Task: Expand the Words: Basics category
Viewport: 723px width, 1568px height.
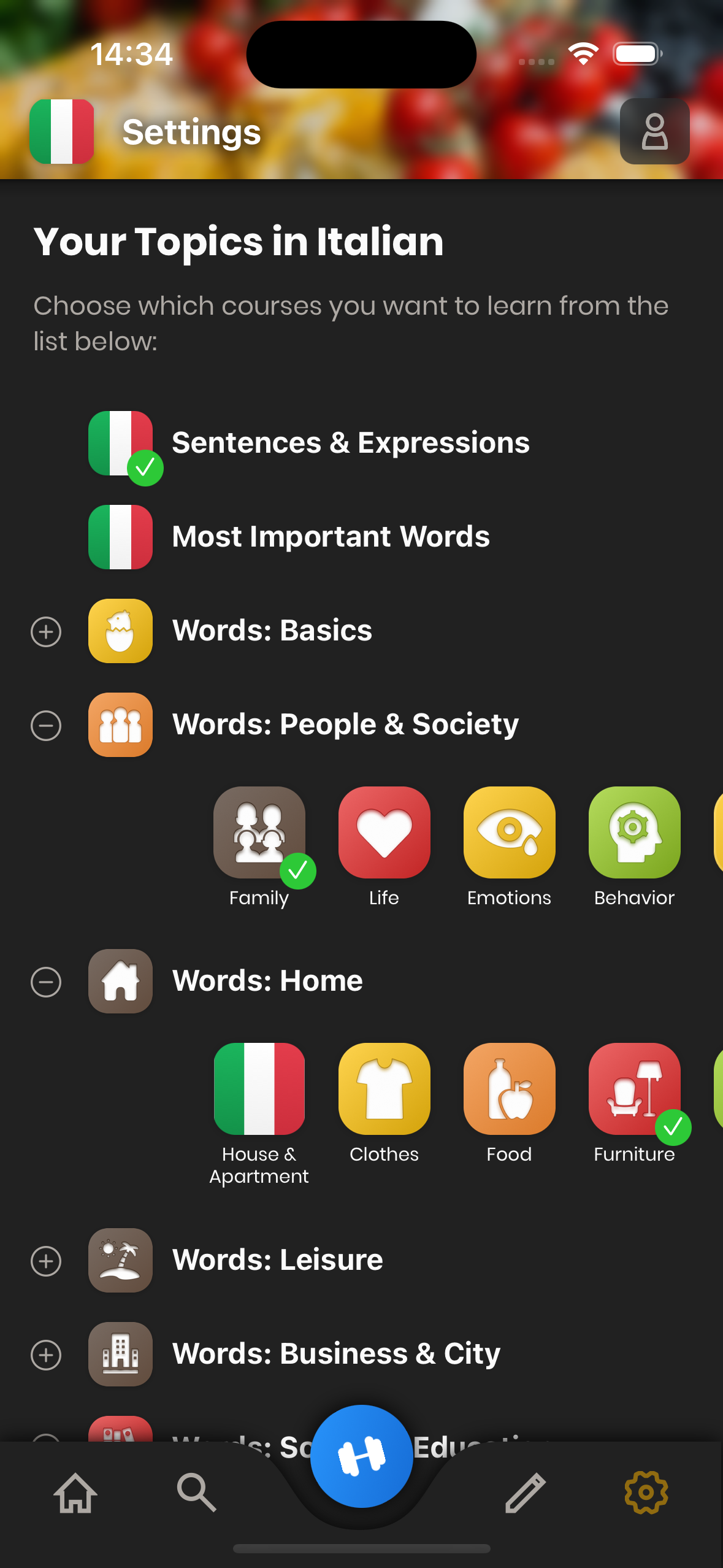Action: click(46, 632)
